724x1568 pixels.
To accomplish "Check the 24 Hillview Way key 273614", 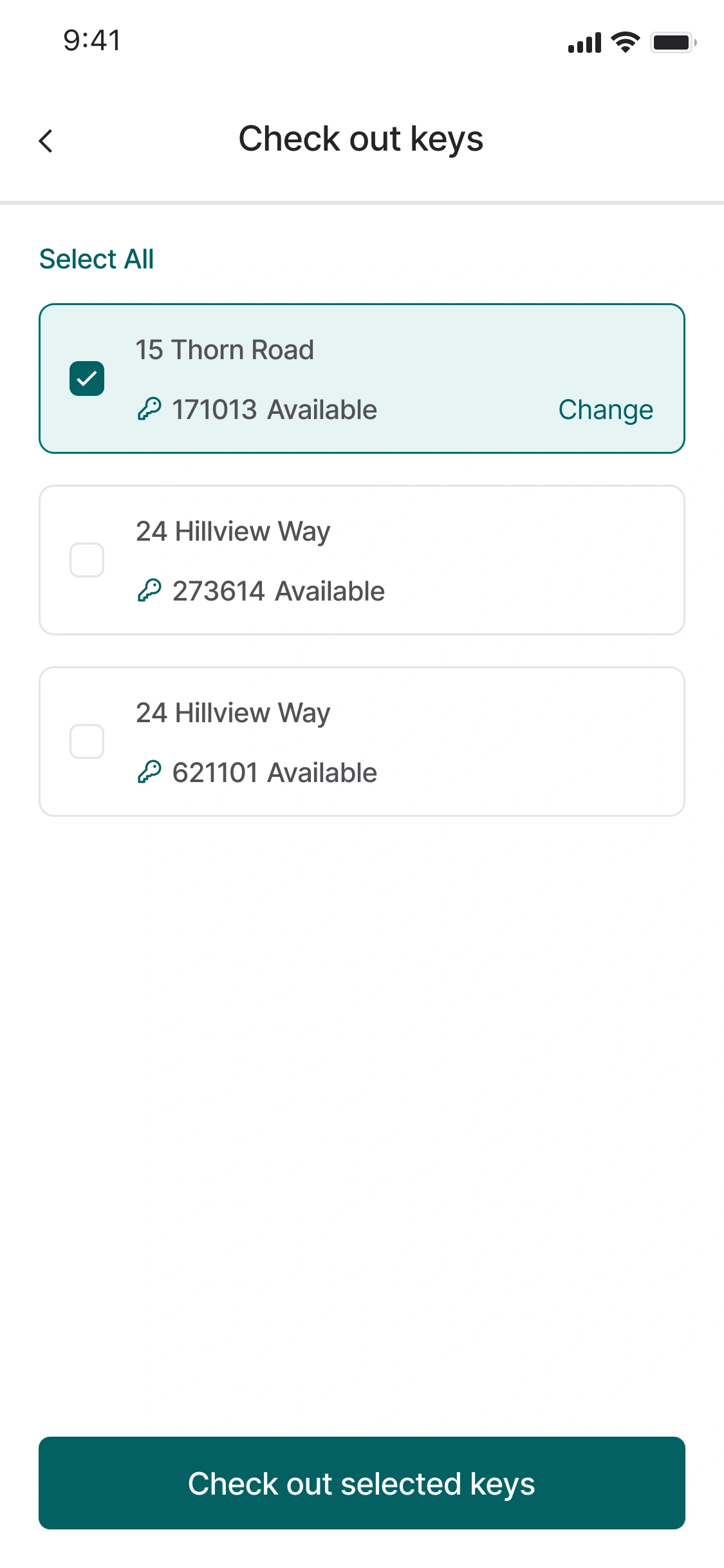I will (x=87, y=561).
